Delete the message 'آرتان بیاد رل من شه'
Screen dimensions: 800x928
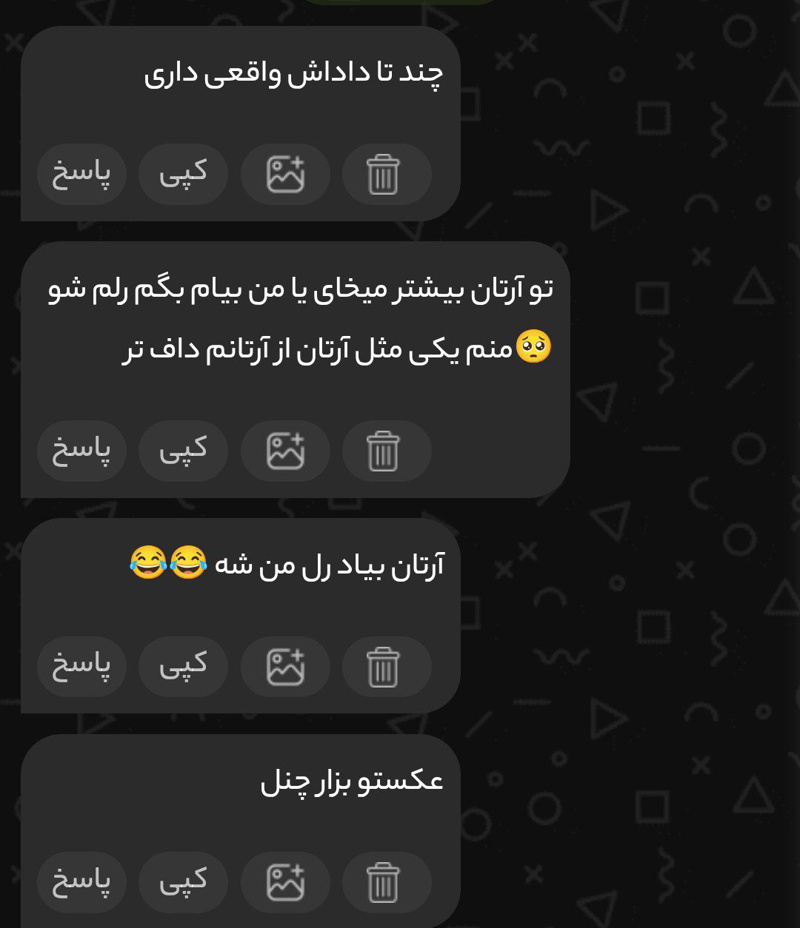pos(386,666)
